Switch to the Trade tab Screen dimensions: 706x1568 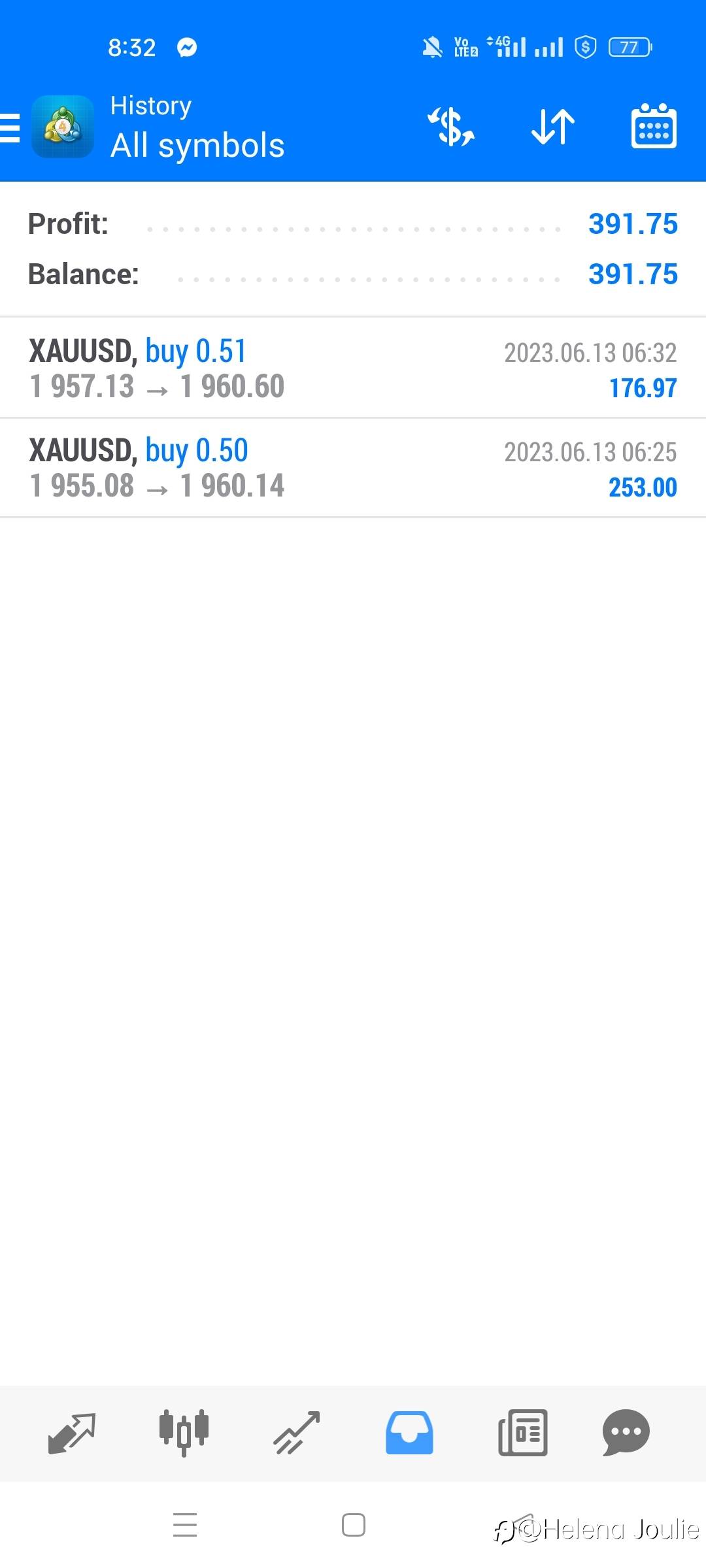coord(297,1433)
